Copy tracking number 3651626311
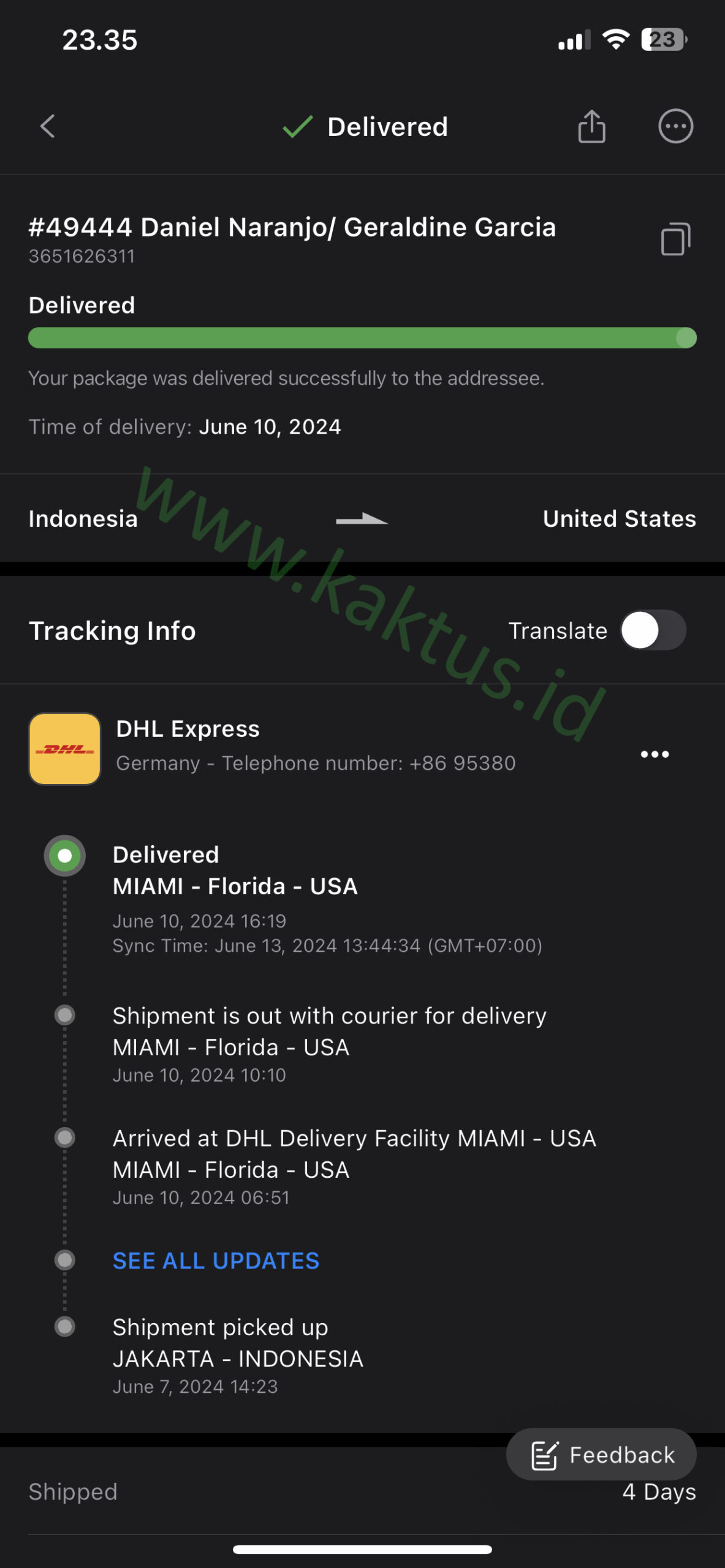725x1568 pixels. (x=675, y=239)
